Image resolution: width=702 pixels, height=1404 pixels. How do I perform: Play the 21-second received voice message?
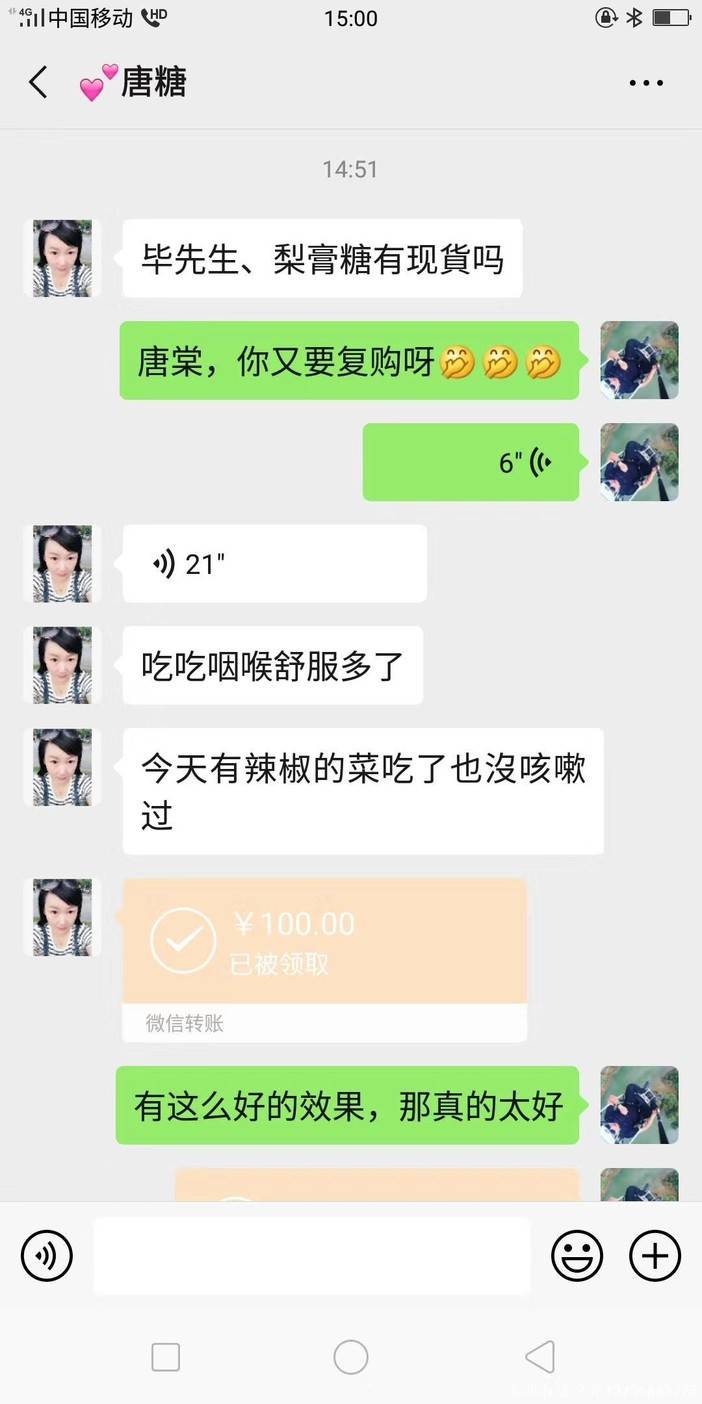point(274,564)
